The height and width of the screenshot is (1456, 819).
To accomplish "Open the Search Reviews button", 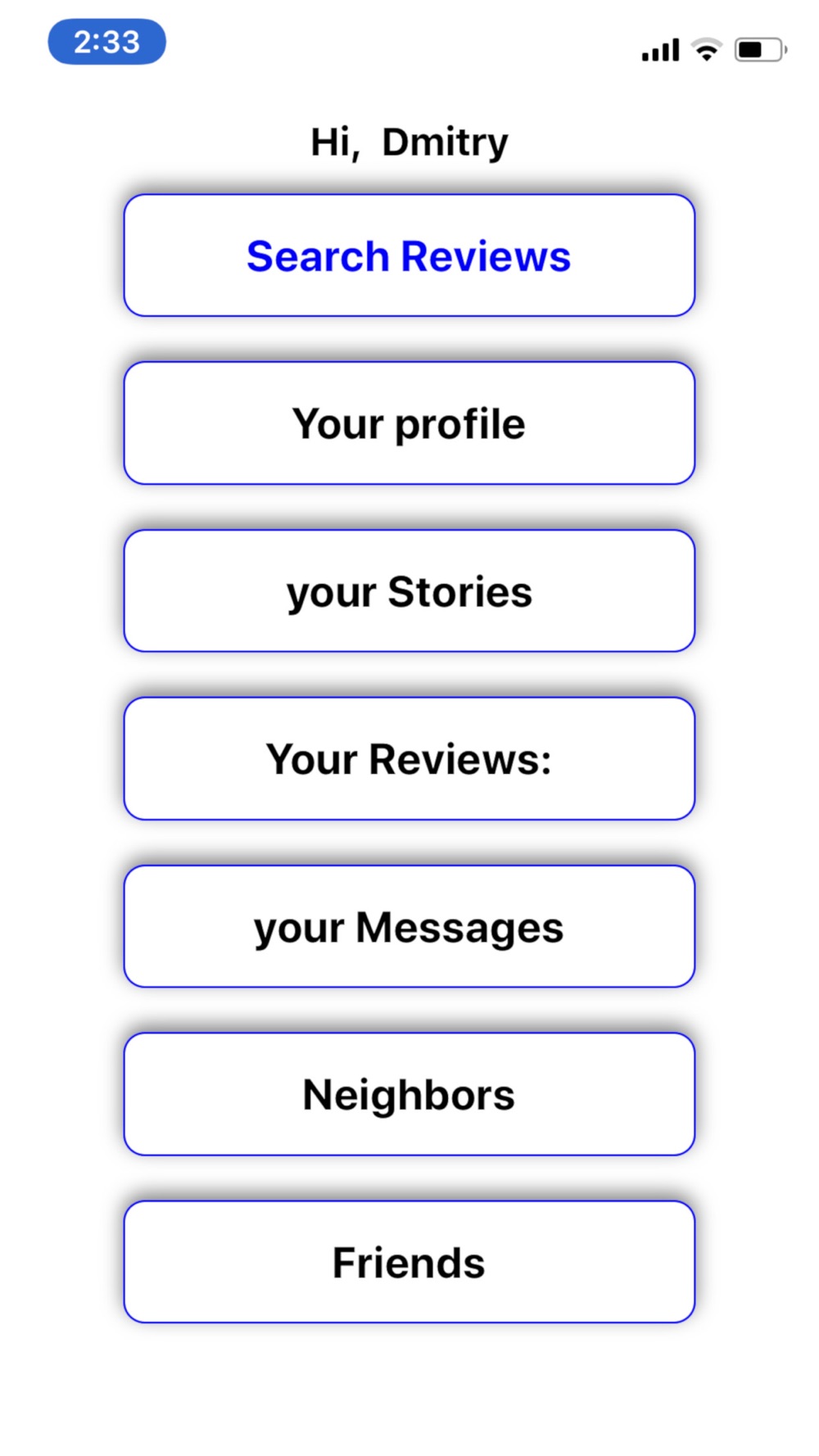I will tap(409, 255).
